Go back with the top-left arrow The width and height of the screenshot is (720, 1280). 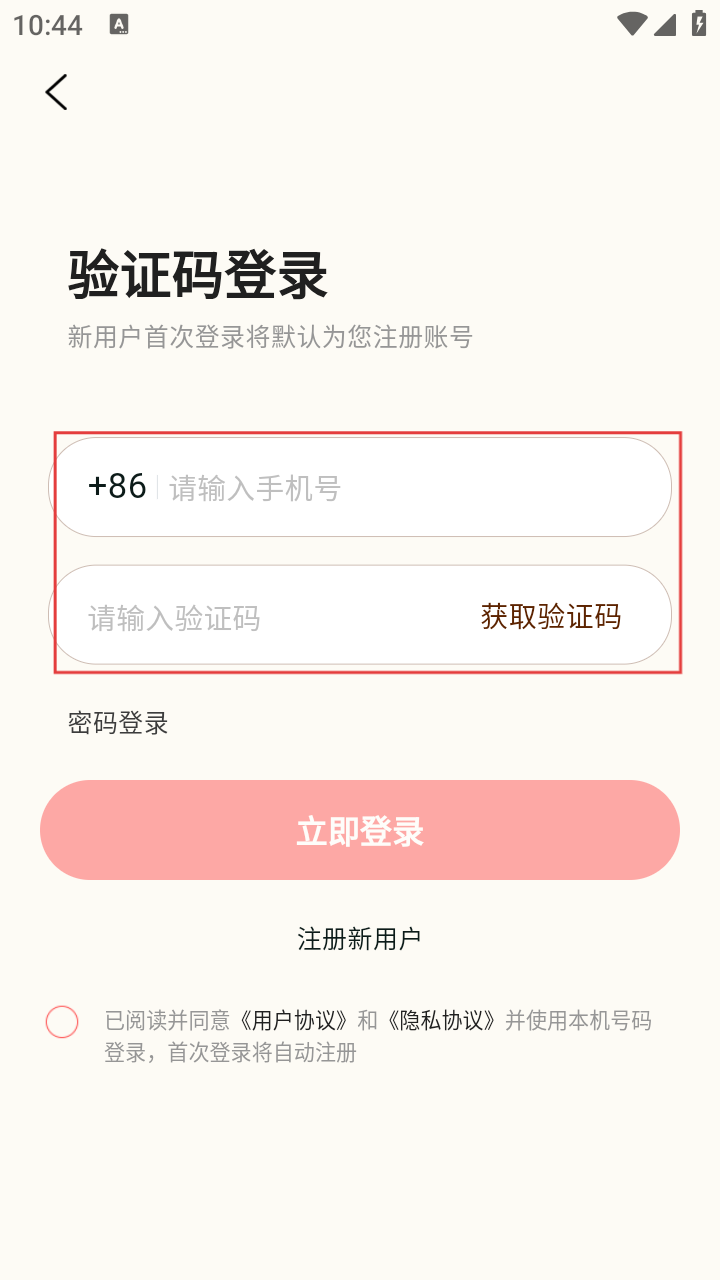coord(56,92)
